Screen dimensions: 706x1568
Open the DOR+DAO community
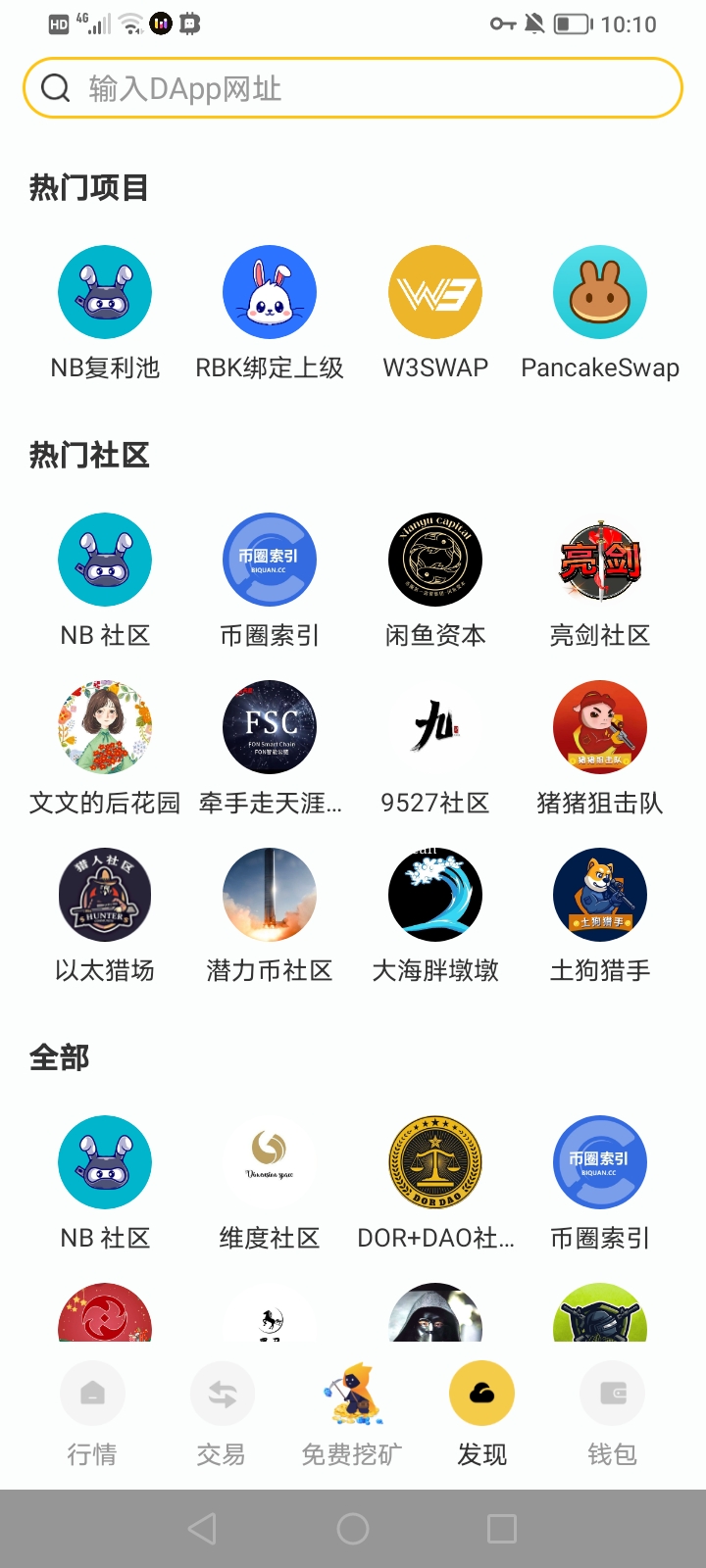[x=435, y=1163]
